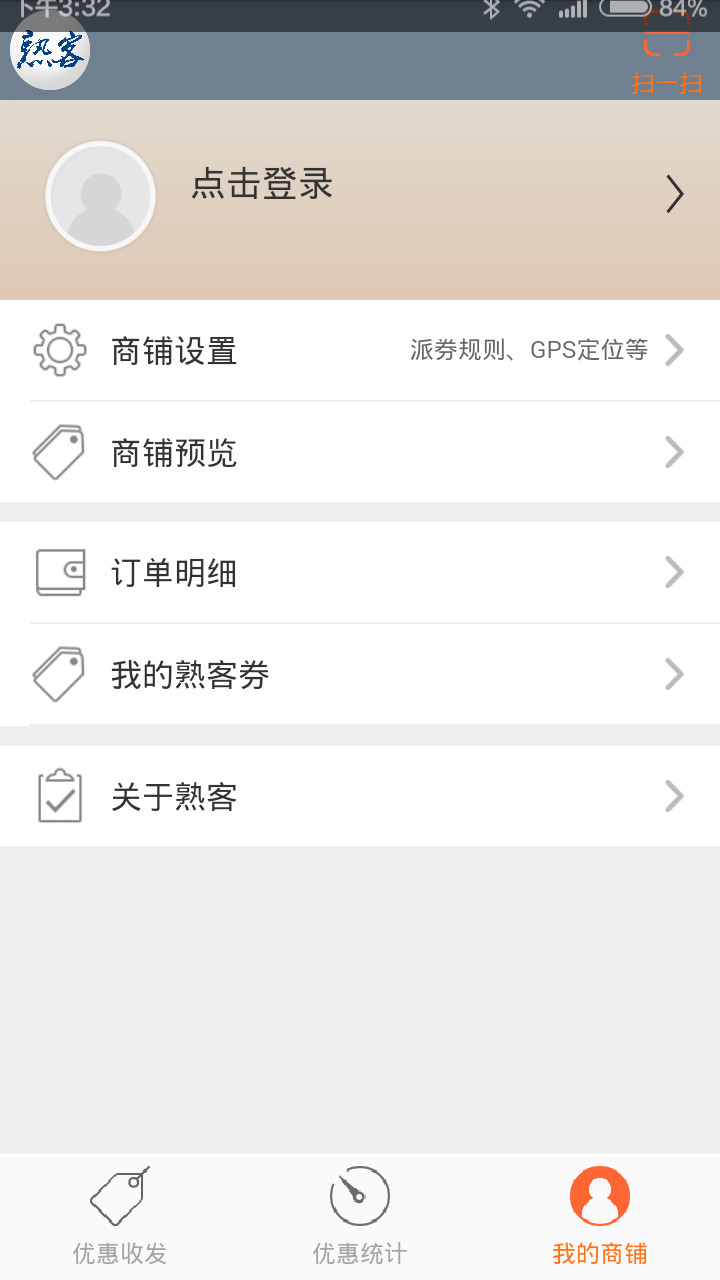Tap the 熟客 app logo badge
The height and width of the screenshot is (1280, 720).
[49, 50]
